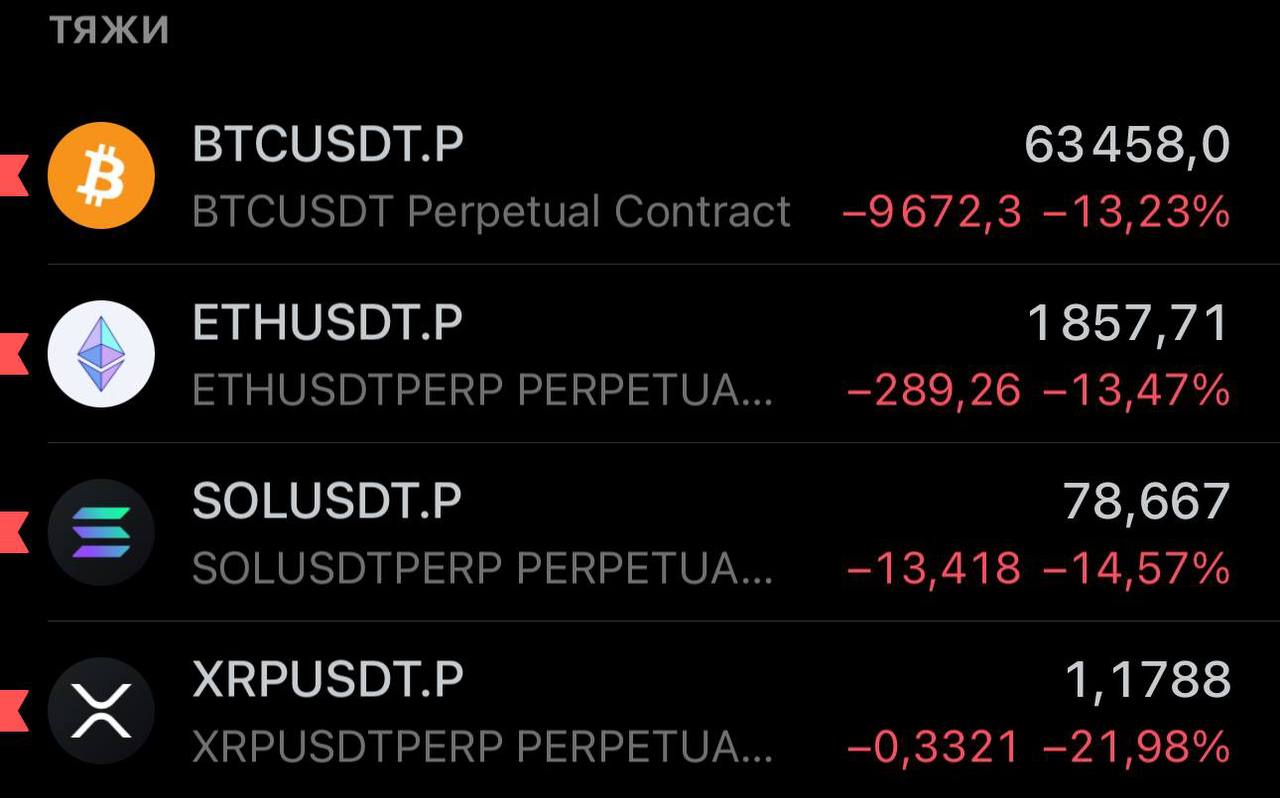Open the XRPUSDT.P chart row
This screenshot has height=798, width=1280.
pyautogui.click(x=640, y=710)
